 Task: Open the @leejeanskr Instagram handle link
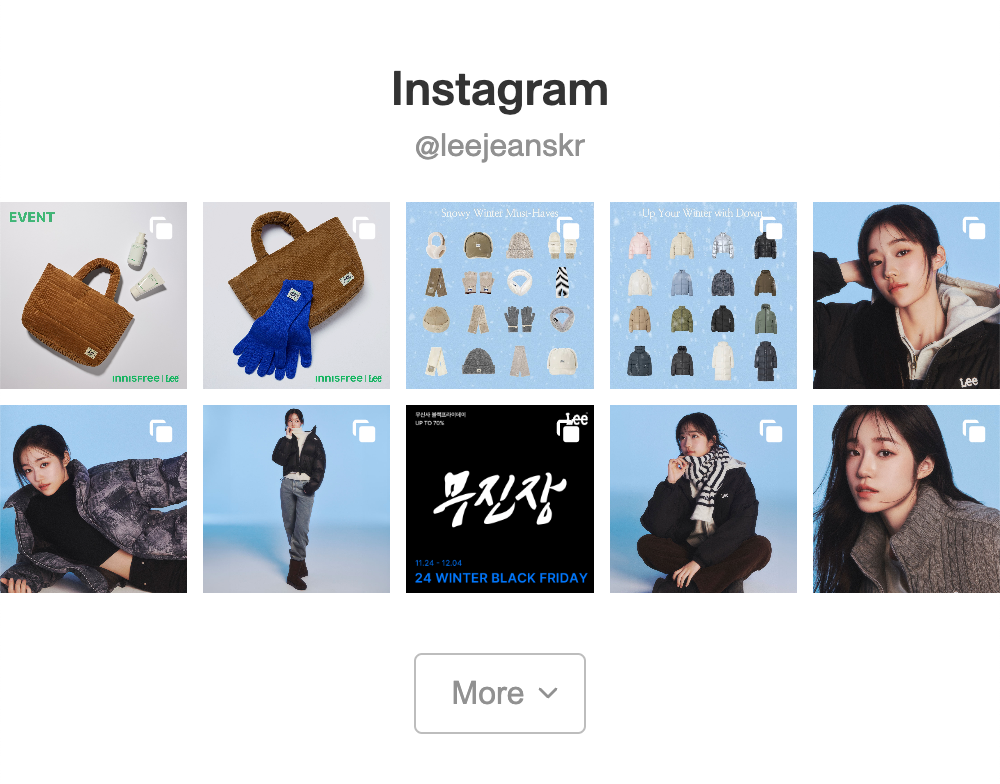(x=499, y=147)
